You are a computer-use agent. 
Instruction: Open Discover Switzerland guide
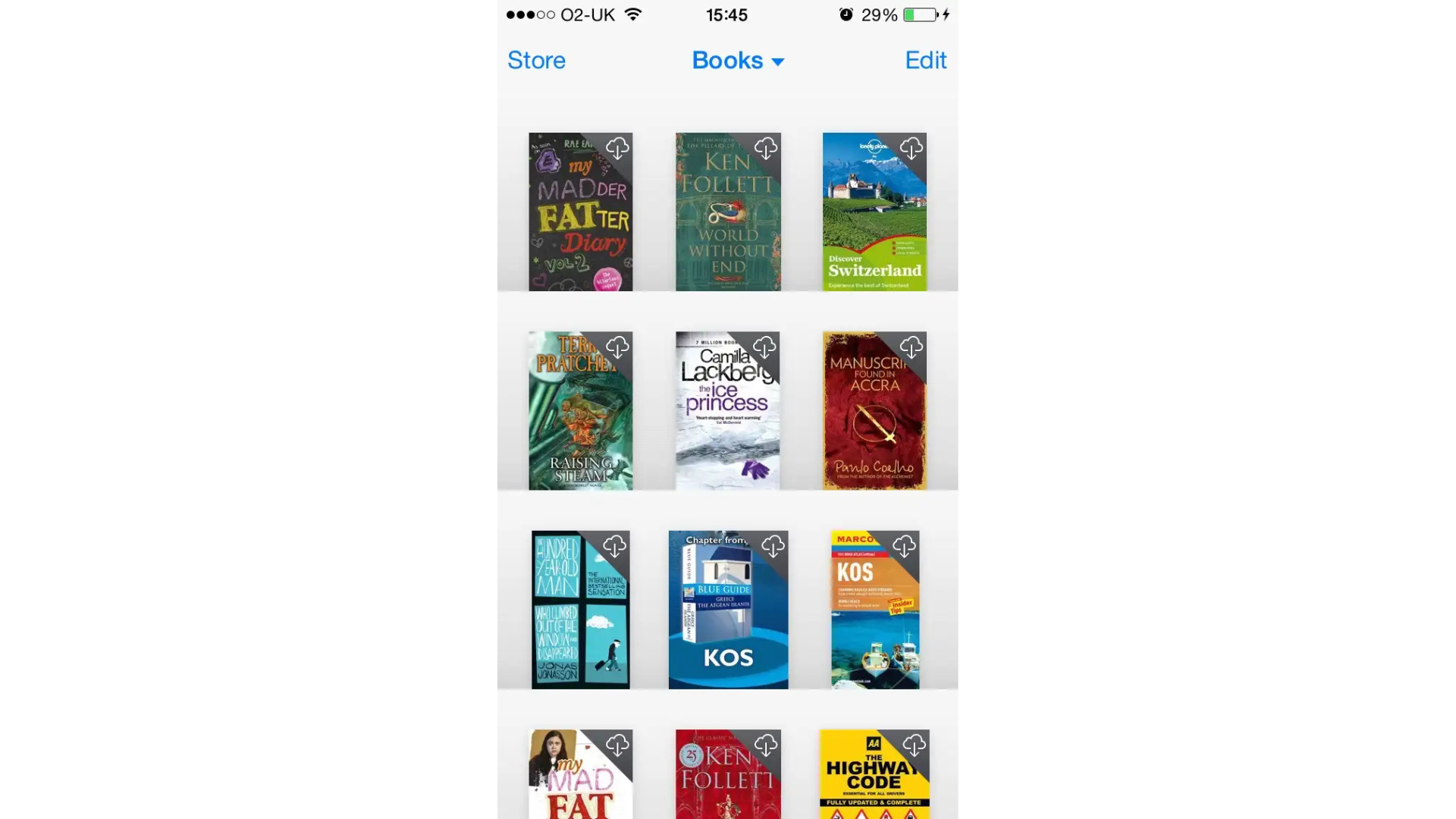point(874,220)
